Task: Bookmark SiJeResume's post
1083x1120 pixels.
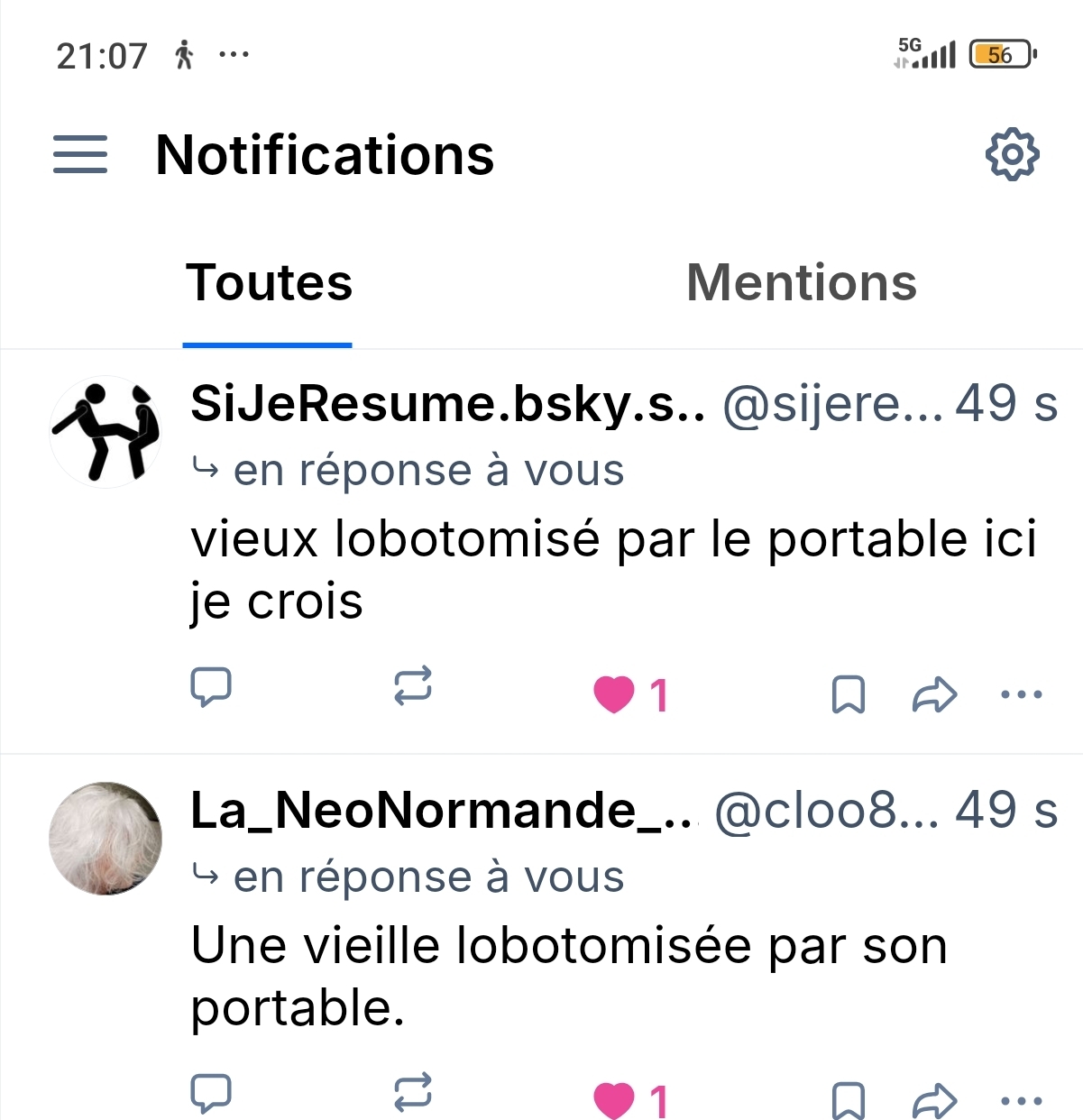Action: click(x=848, y=694)
